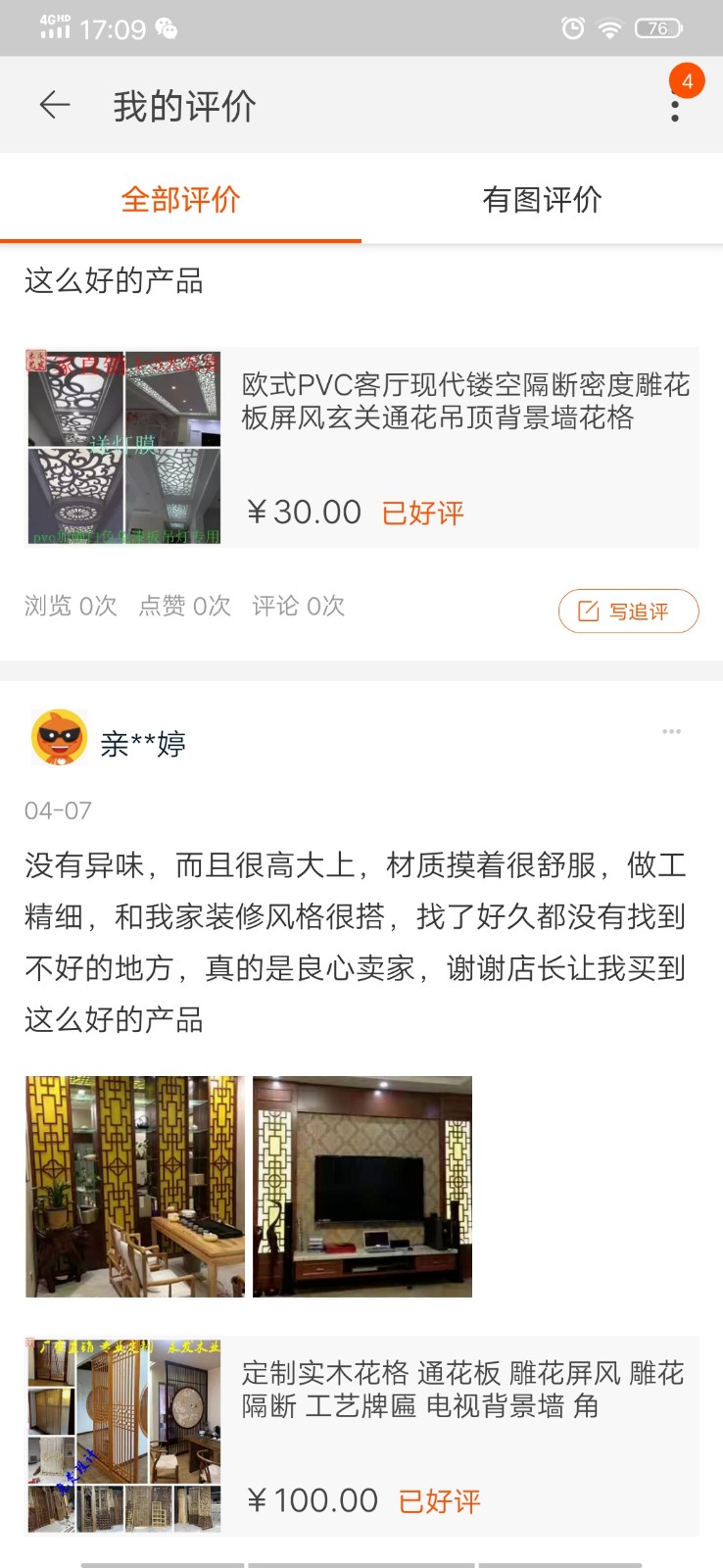Open options dots on 亲**婷's review
Image resolution: width=723 pixels, height=1568 pixels.
click(x=671, y=732)
